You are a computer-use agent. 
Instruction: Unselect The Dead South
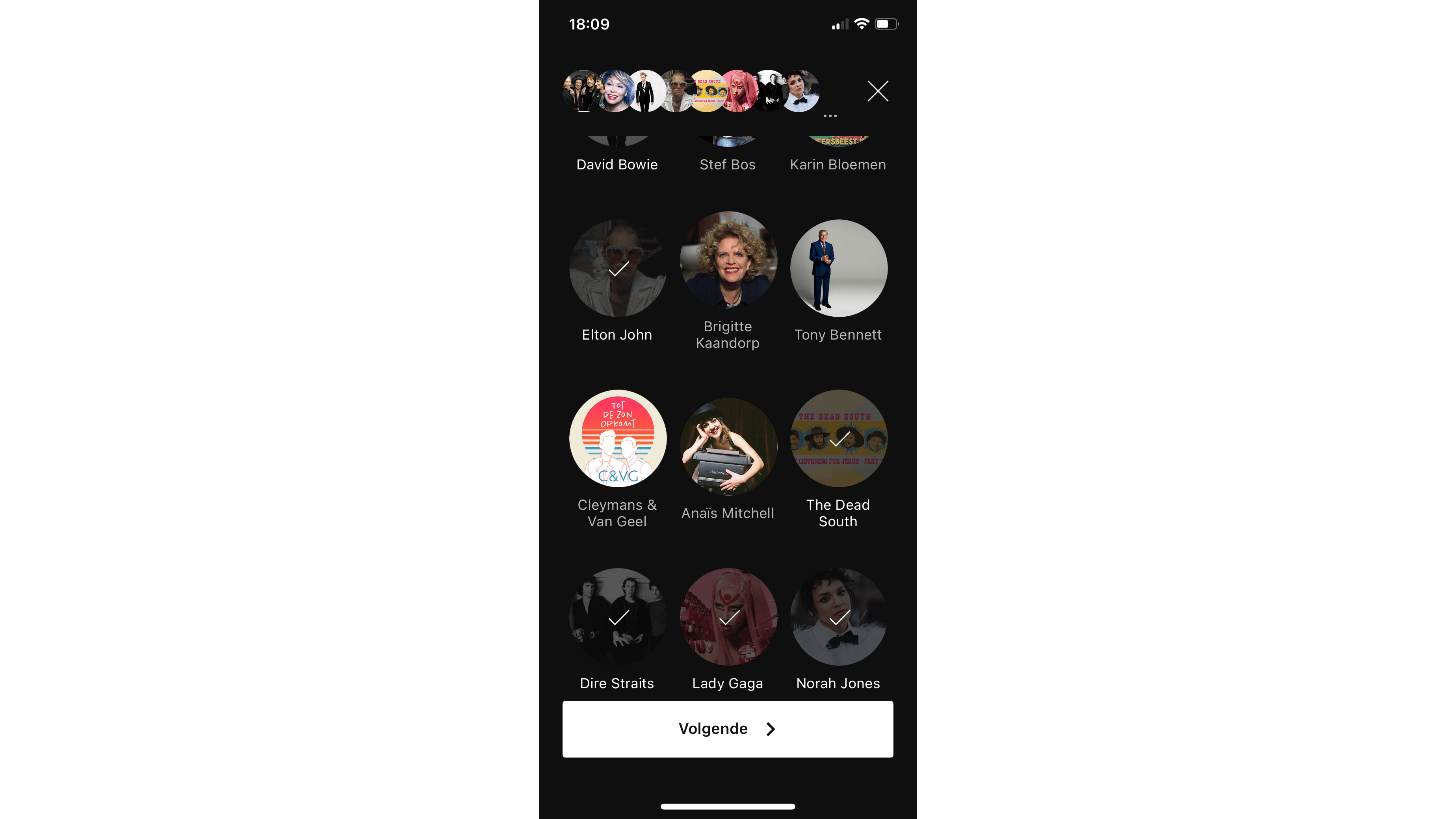coord(838,438)
